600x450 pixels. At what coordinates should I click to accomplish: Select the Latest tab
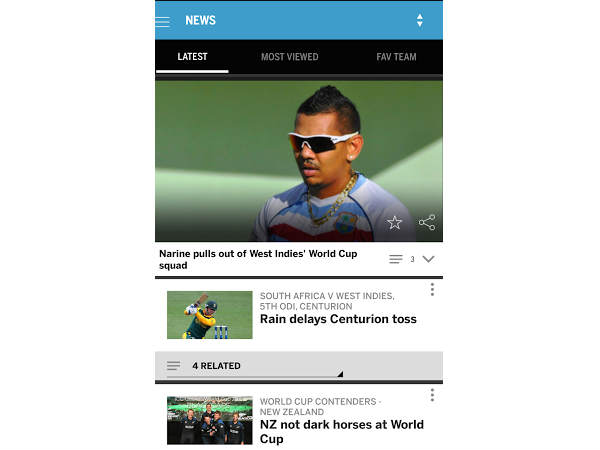[192, 57]
